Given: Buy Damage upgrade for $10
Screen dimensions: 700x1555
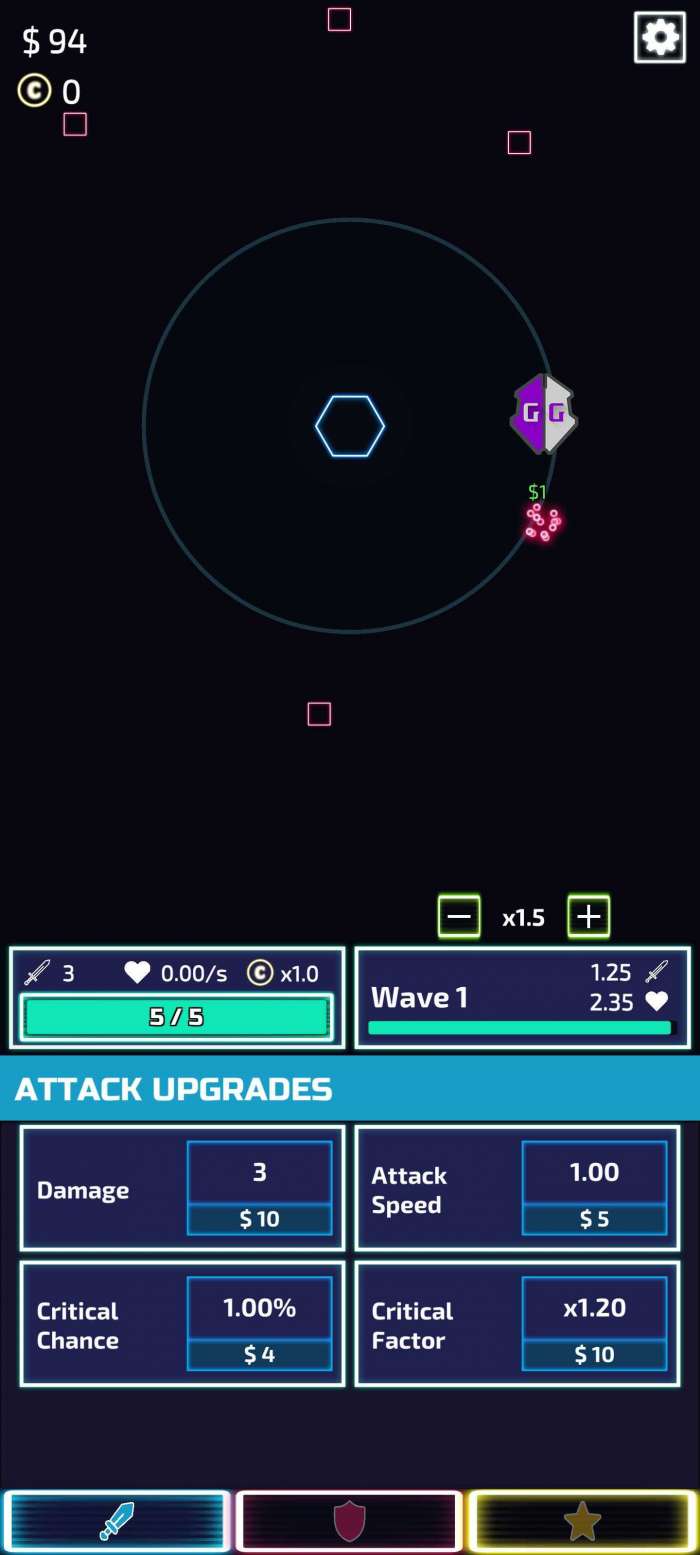Looking at the screenshot, I should point(259,1219).
